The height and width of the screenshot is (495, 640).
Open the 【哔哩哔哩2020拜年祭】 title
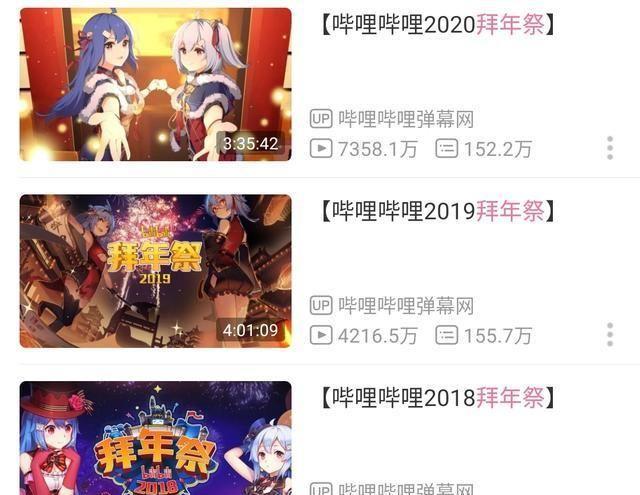pos(438,25)
